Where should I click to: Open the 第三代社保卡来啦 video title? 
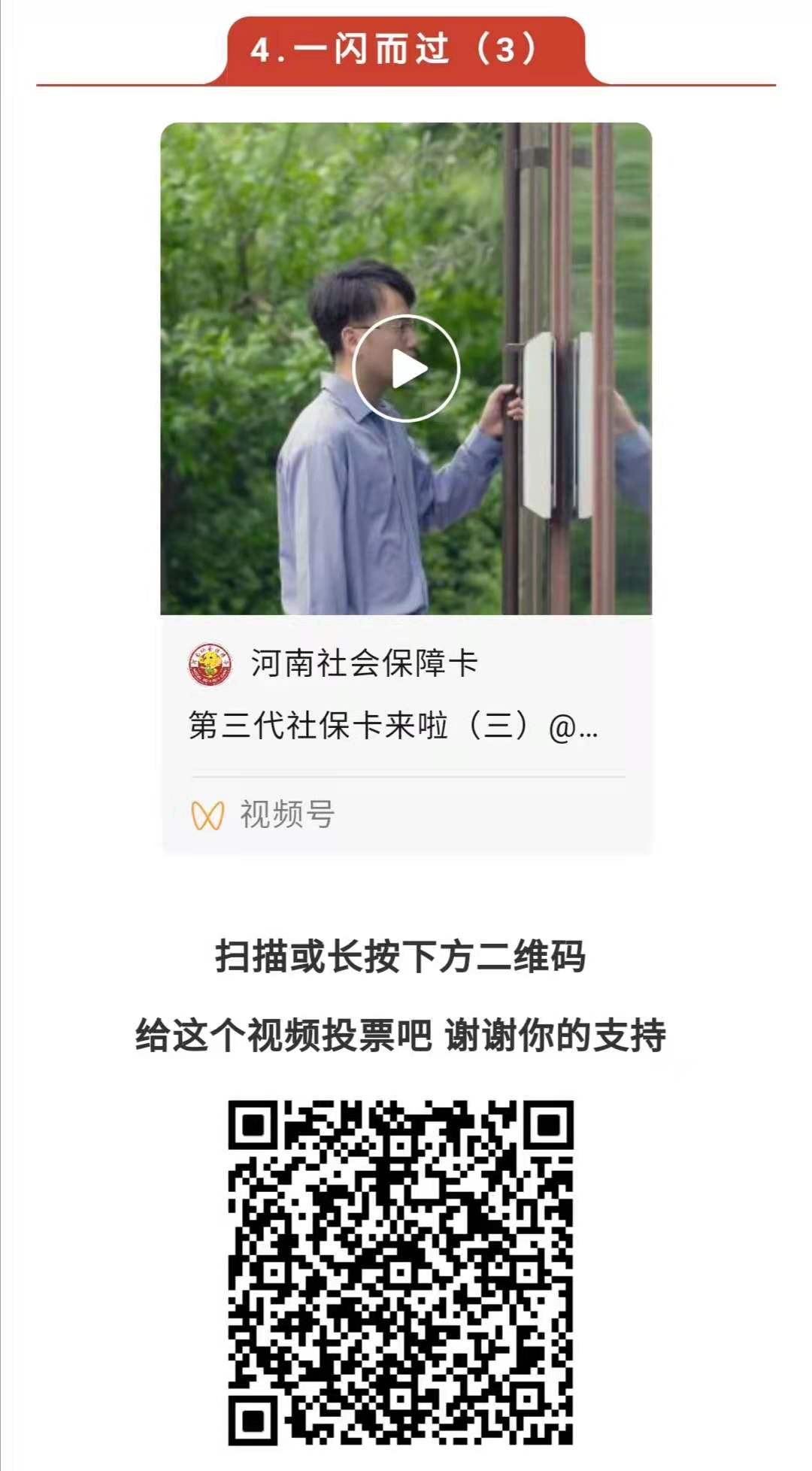pyautogui.click(x=392, y=726)
